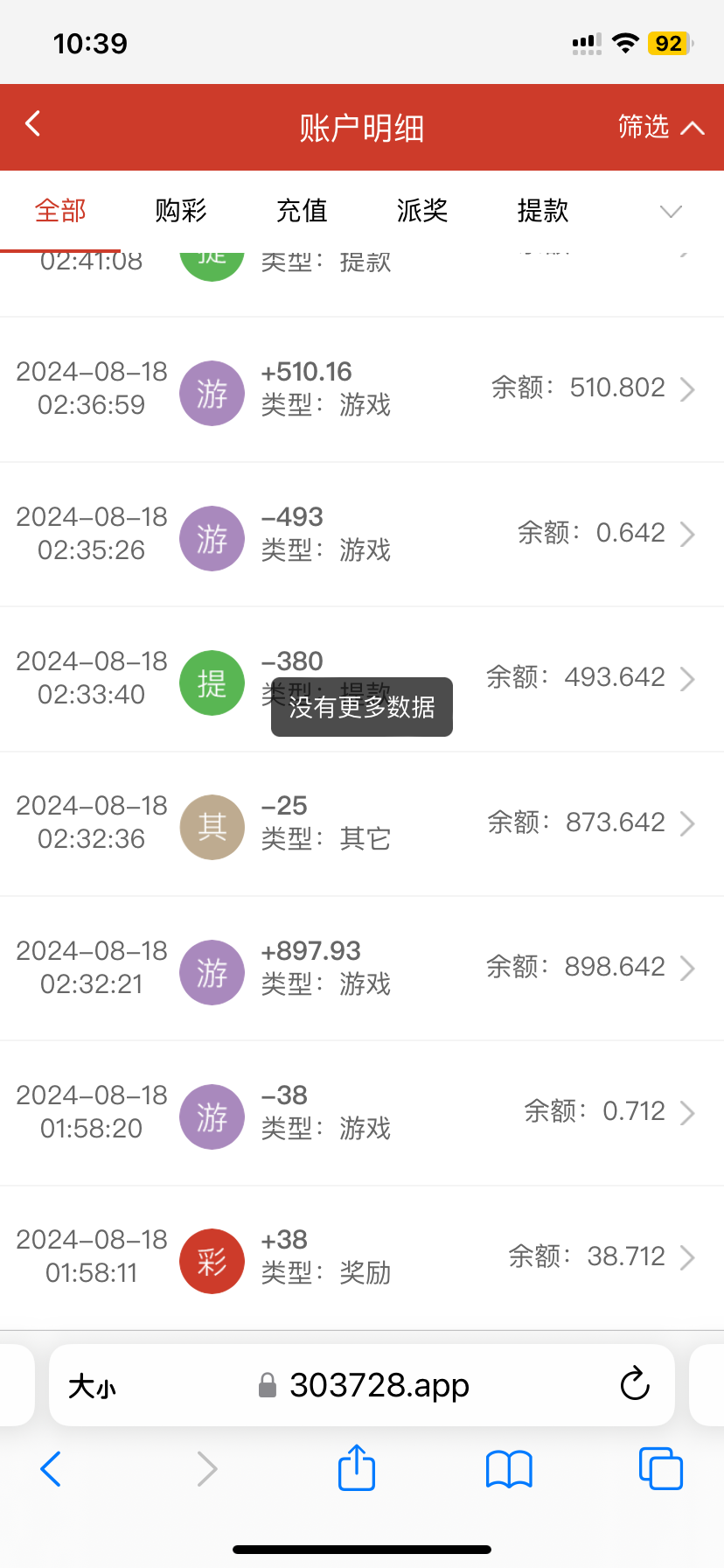Image resolution: width=724 pixels, height=1568 pixels.
Task: Open the +510.16 游戏 transaction at 02:36:59
Action: [362, 388]
